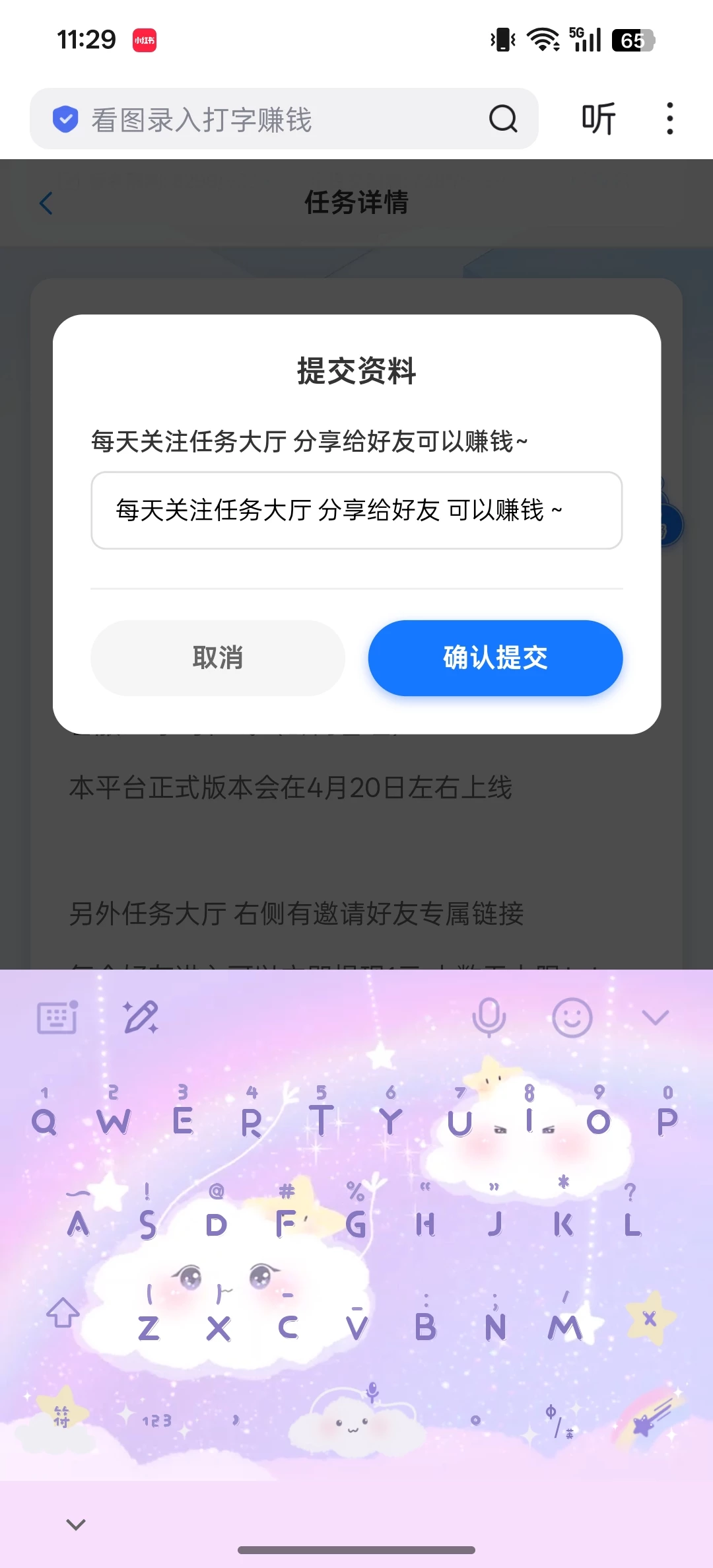The height and width of the screenshot is (1568, 713).
Task: Tap the down chevron at page bottom
Action: tap(75, 1523)
